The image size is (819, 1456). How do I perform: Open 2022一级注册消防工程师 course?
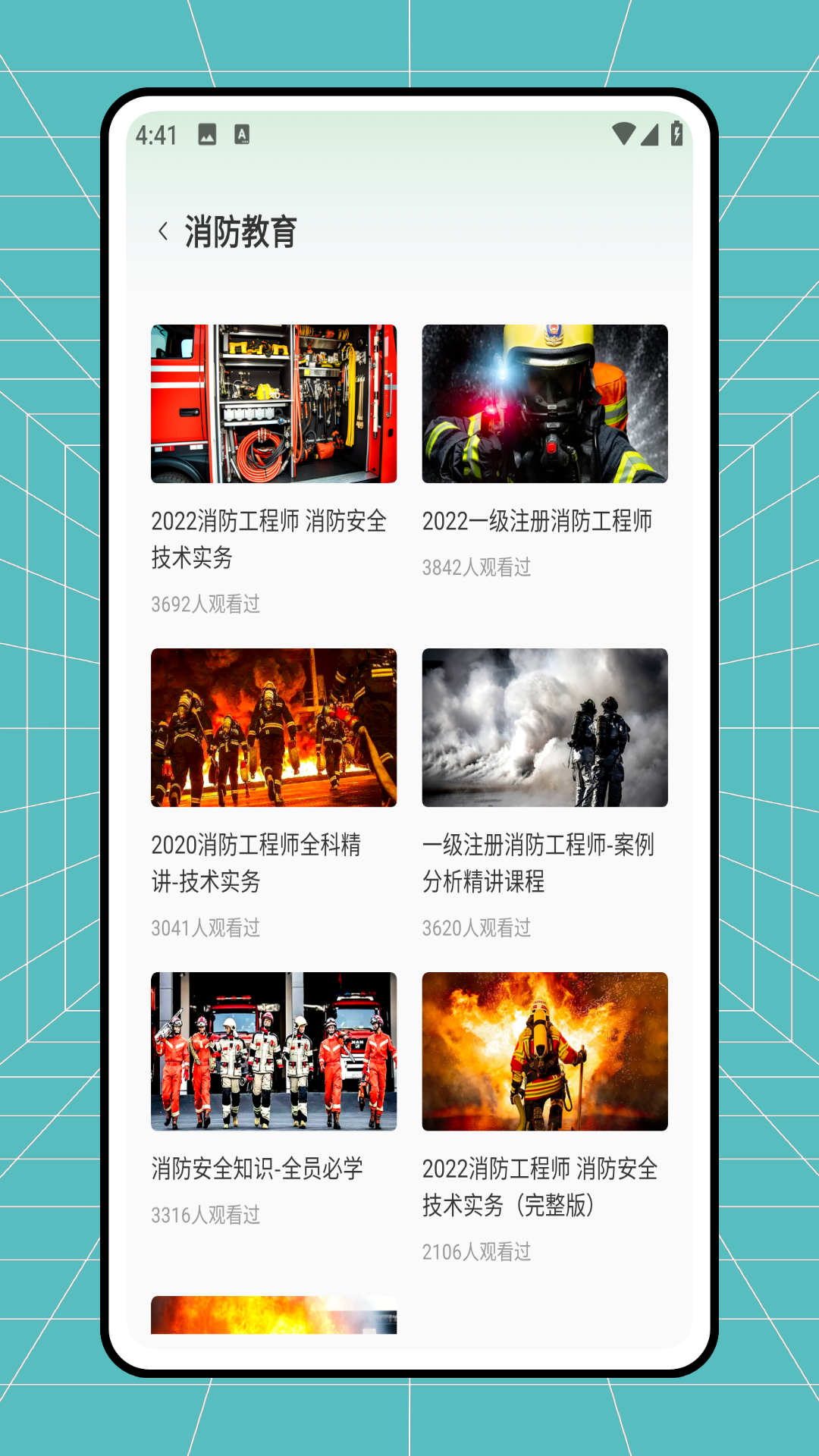point(544,404)
